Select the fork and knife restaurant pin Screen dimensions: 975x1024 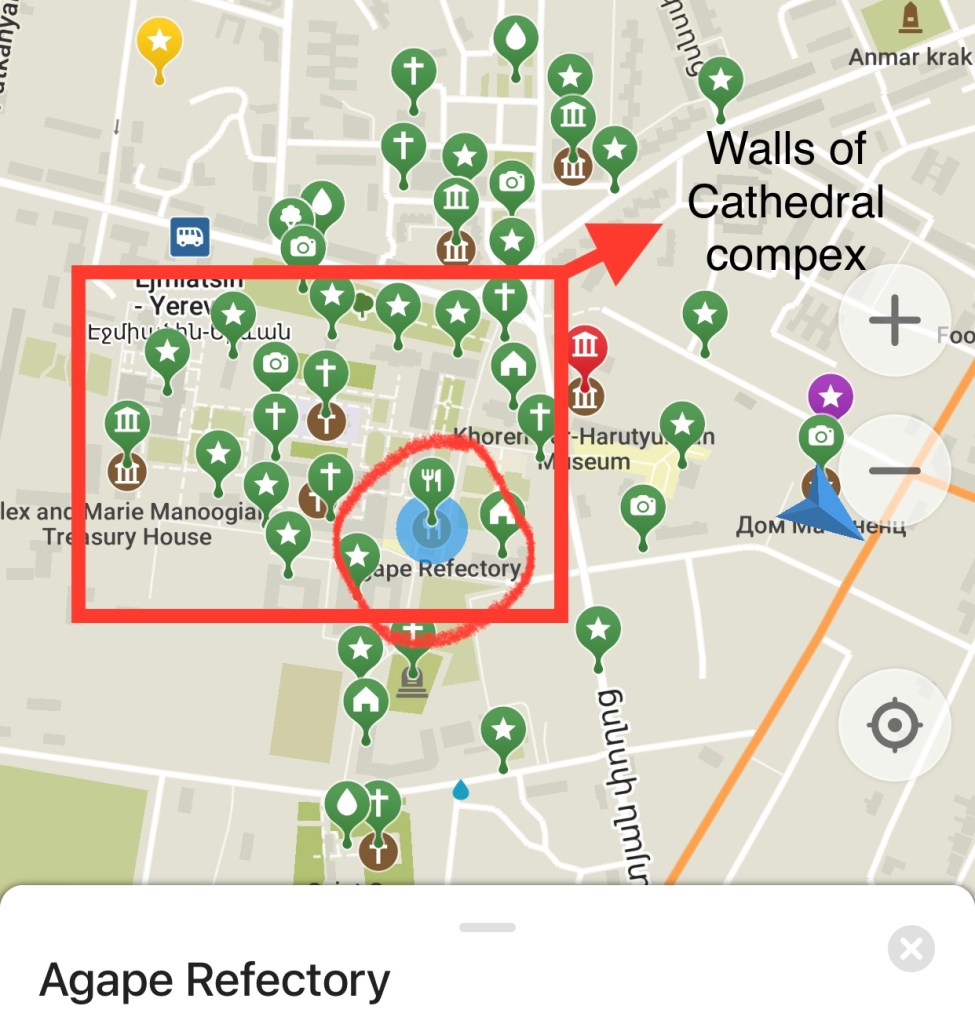click(x=432, y=481)
